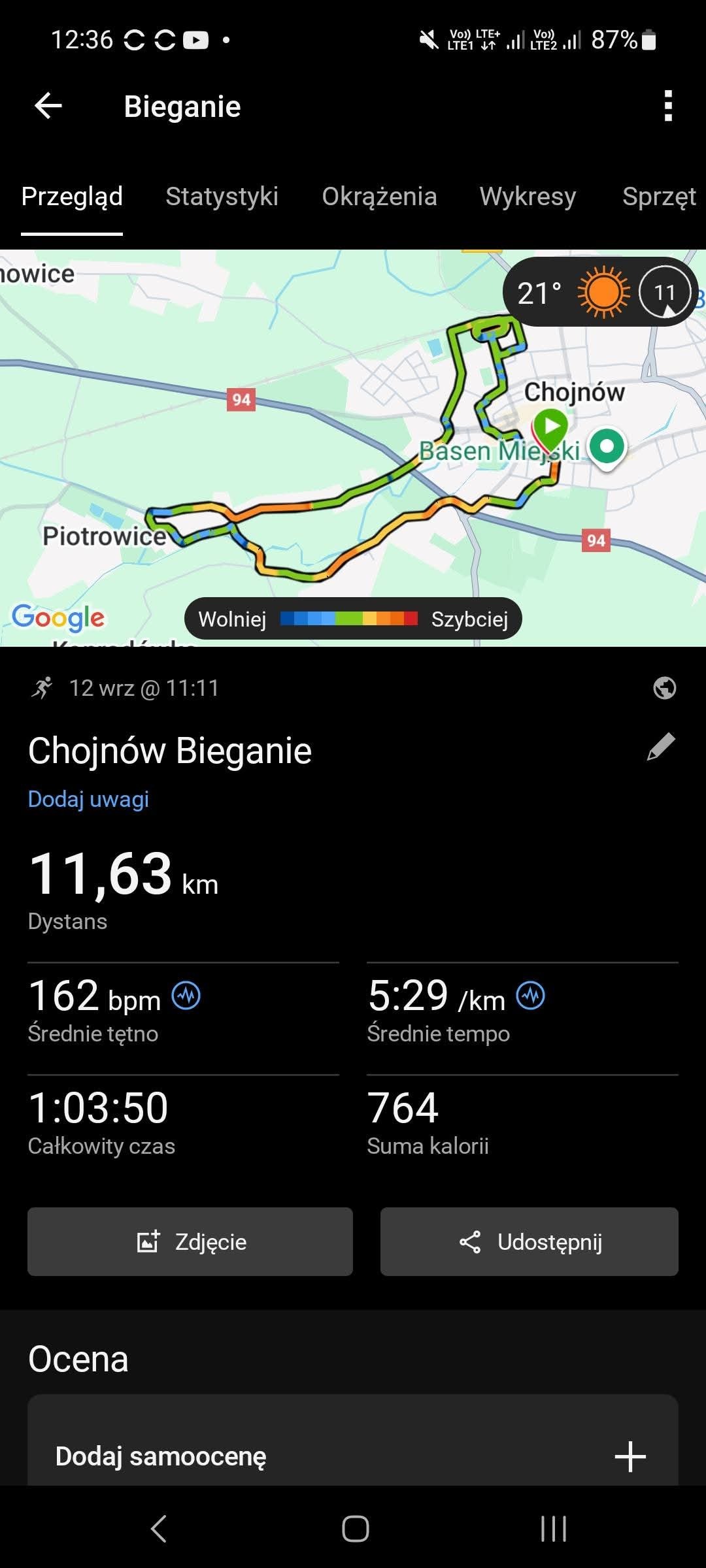
Task: Tap the system home button
Action: (x=355, y=1529)
